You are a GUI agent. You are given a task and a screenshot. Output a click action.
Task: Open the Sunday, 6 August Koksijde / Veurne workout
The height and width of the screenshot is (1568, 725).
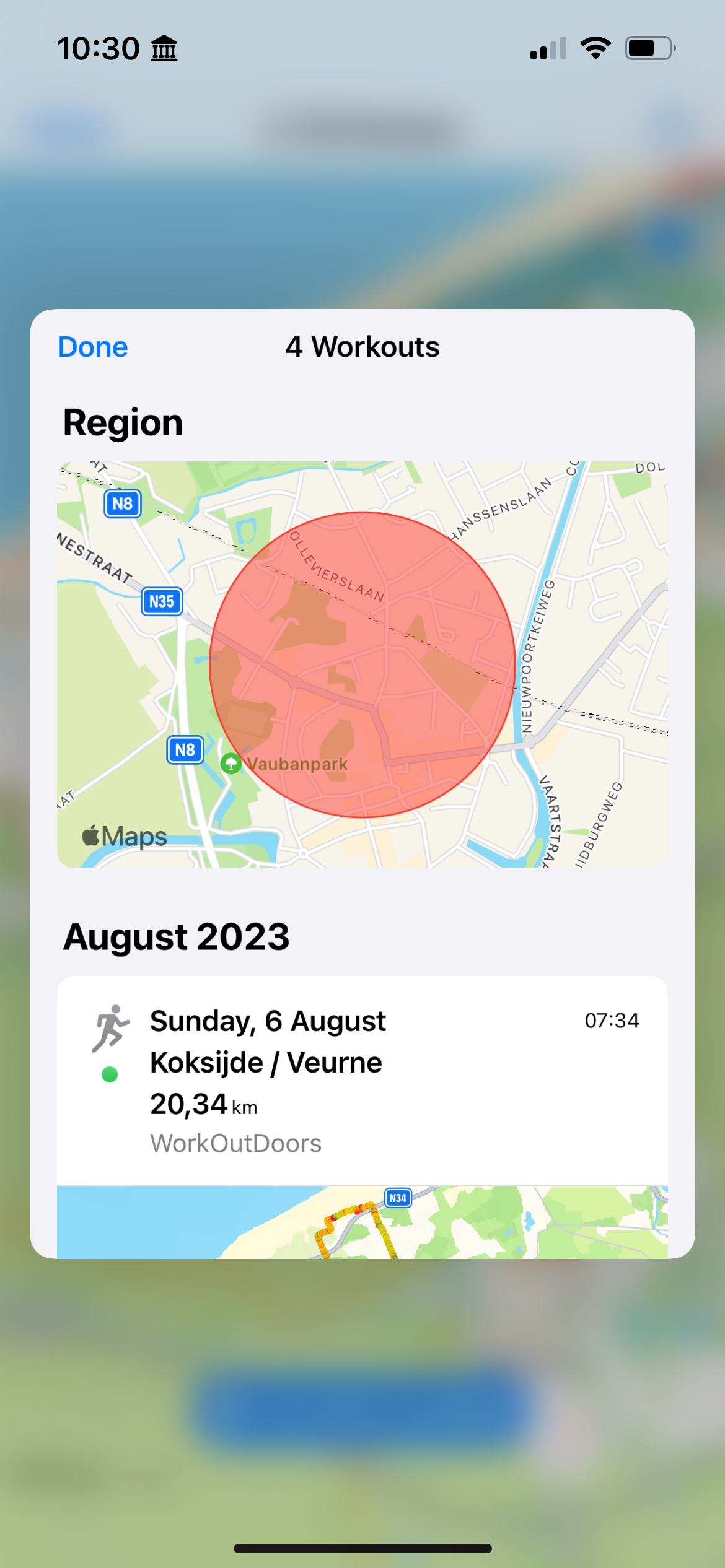tap(362, 1081)
